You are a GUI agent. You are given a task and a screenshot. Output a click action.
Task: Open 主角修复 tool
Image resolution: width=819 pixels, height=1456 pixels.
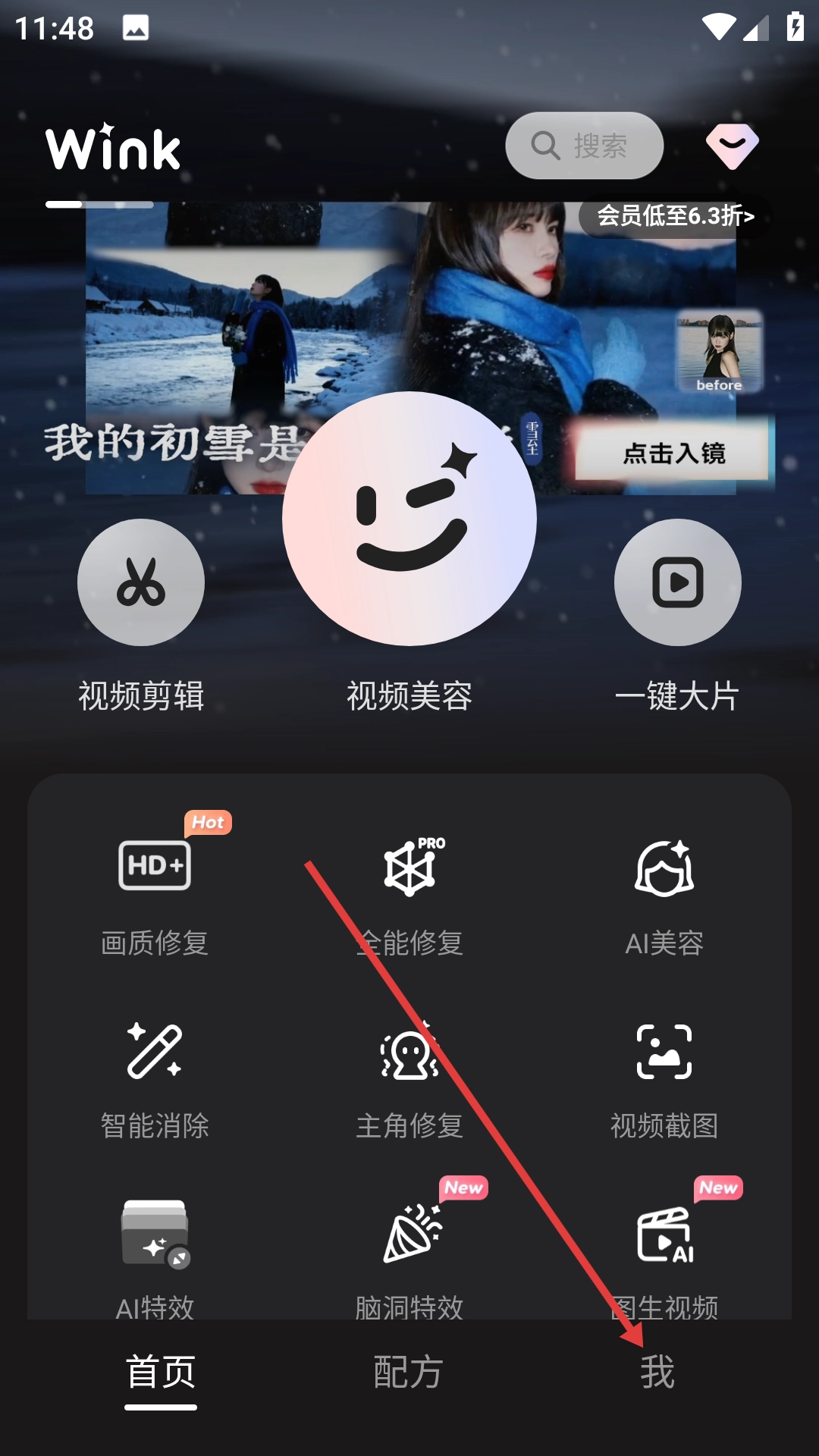[x=409, y=1073]
